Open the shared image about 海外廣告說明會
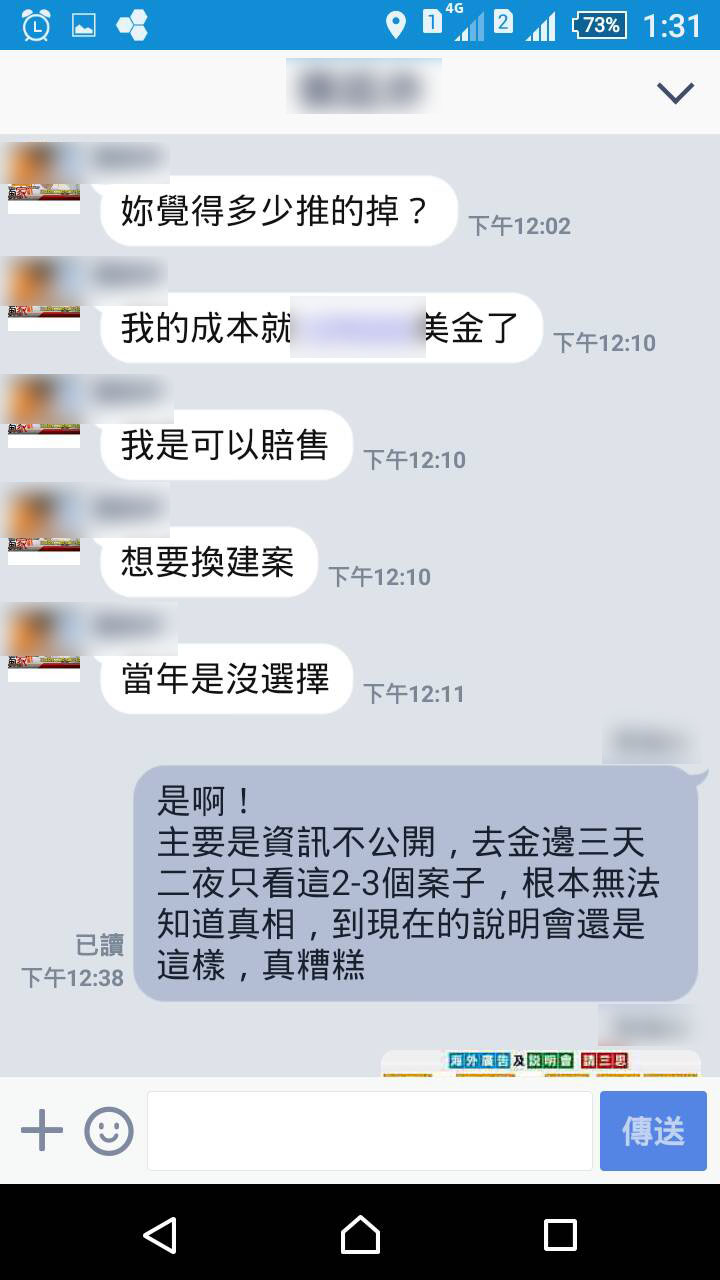 [540, 1062]
